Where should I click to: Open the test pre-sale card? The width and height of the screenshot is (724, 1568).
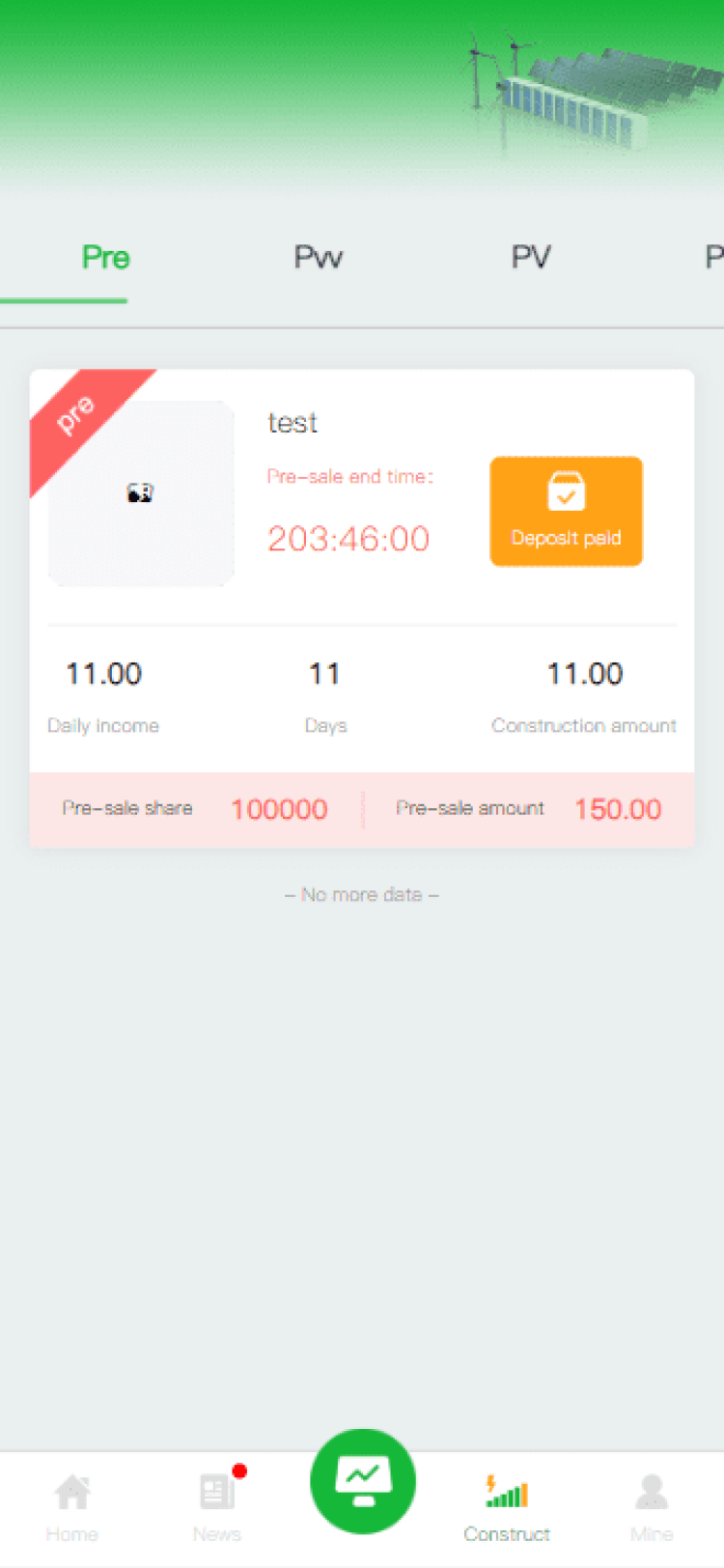(x=362, y=608)
